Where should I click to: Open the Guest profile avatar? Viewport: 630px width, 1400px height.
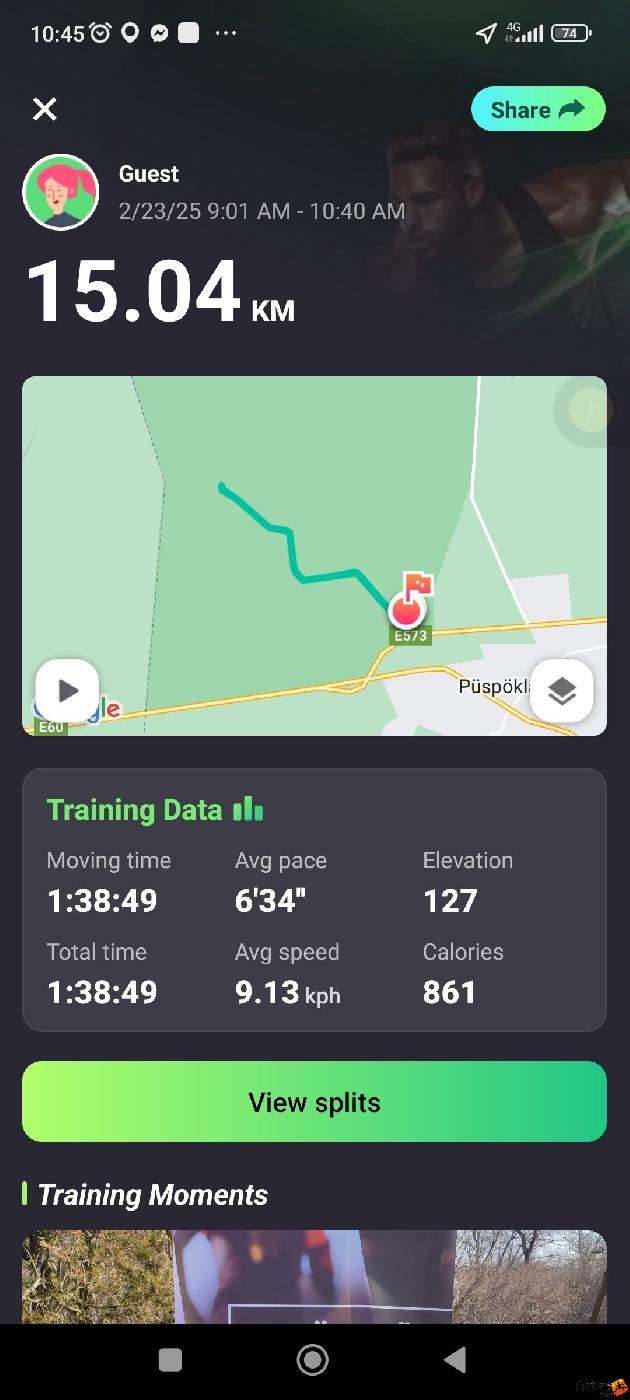pos(61,192)
